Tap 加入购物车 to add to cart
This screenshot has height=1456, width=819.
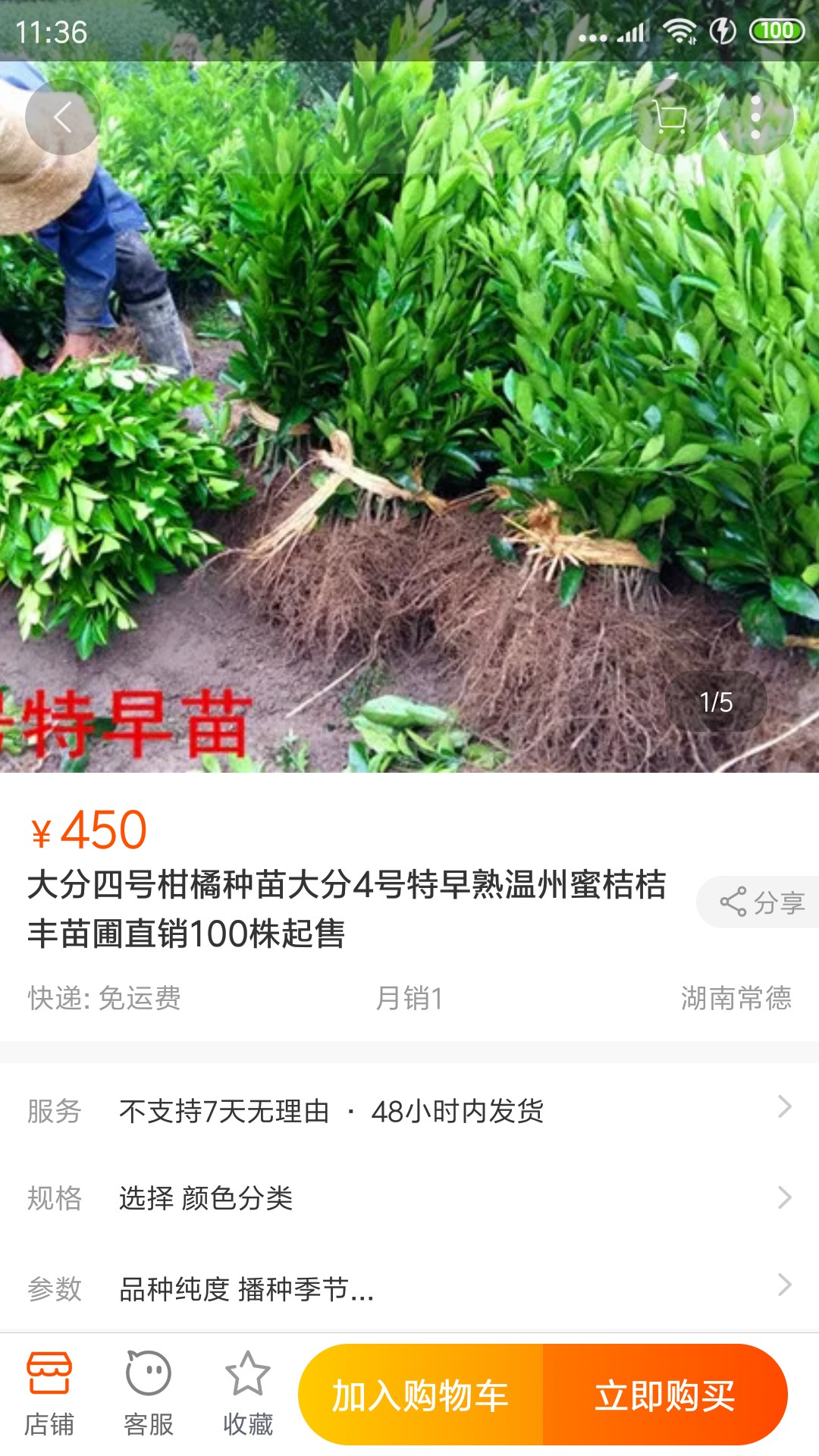[420, 1395]
